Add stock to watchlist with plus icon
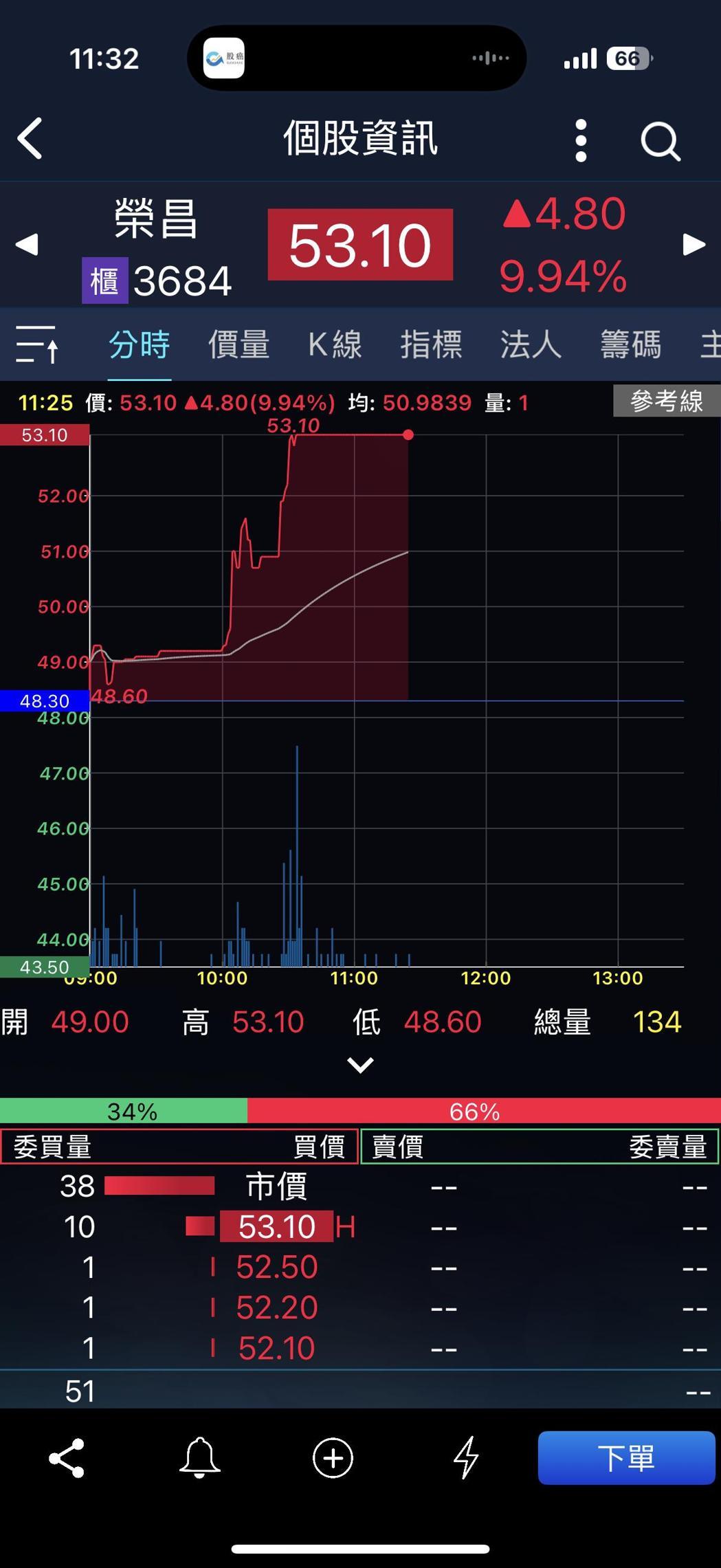Image resolution: width=721 pixels, height=1568 pixels. [x=333, y=1458]
